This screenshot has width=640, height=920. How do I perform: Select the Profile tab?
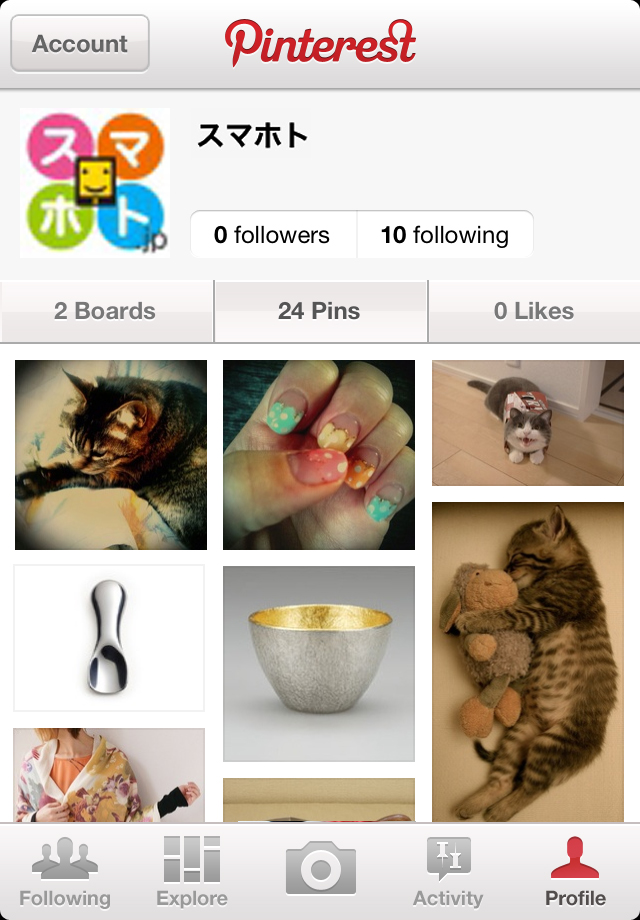(575, 872)
